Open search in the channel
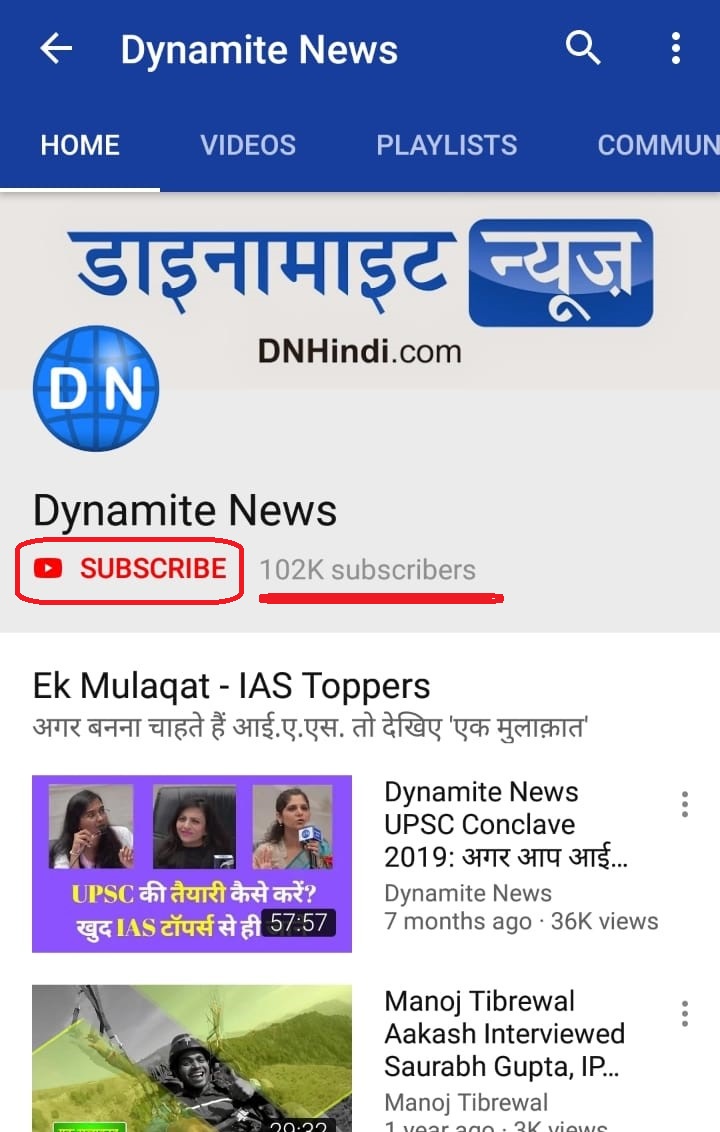Image resolution: width=720 pixels, height=1132 pixels. (583, 47)
